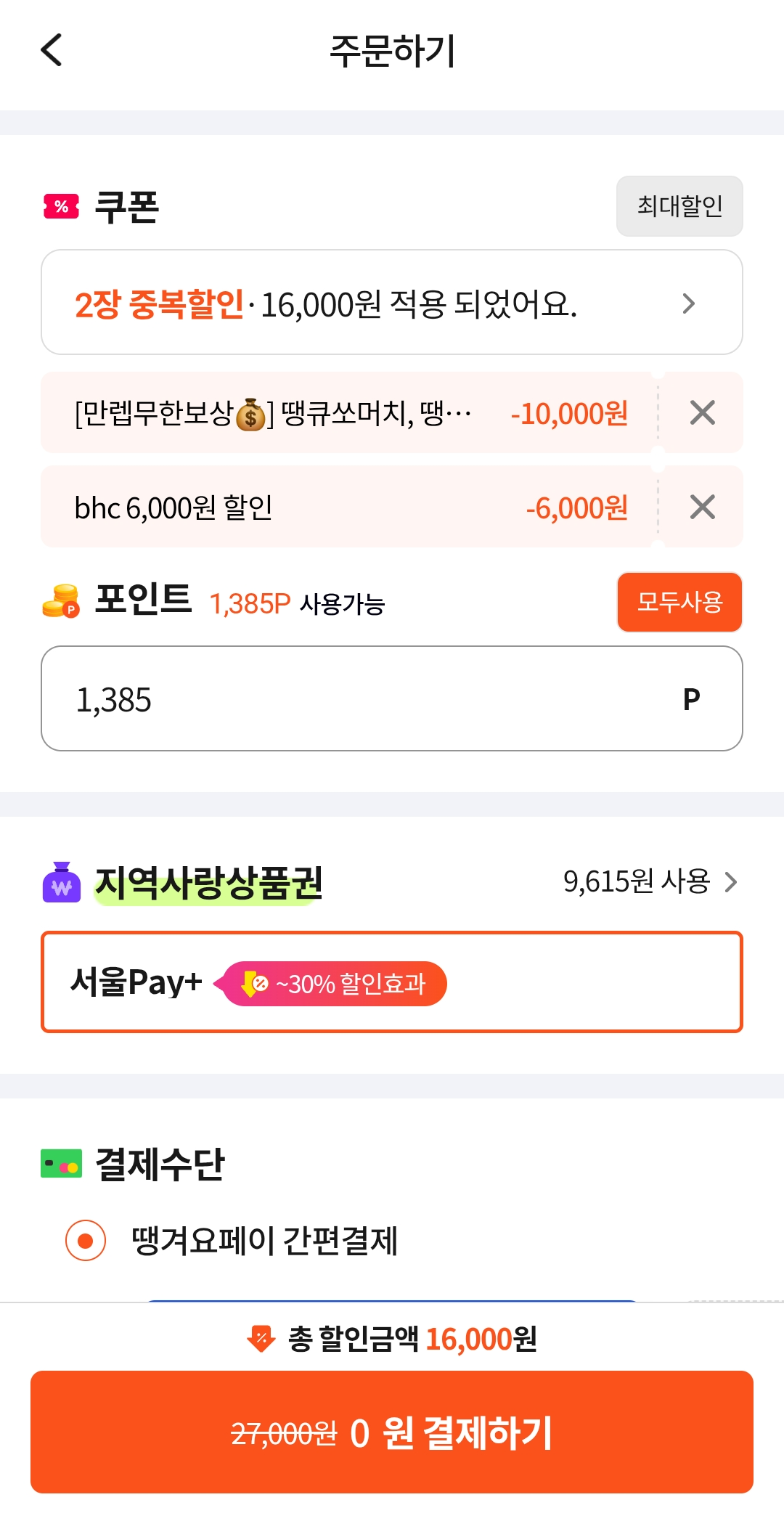This screenshot has width=784, height=1521.
Task: Remove the bhc 6,000원 할인 coupon
Action: [701, 509]
